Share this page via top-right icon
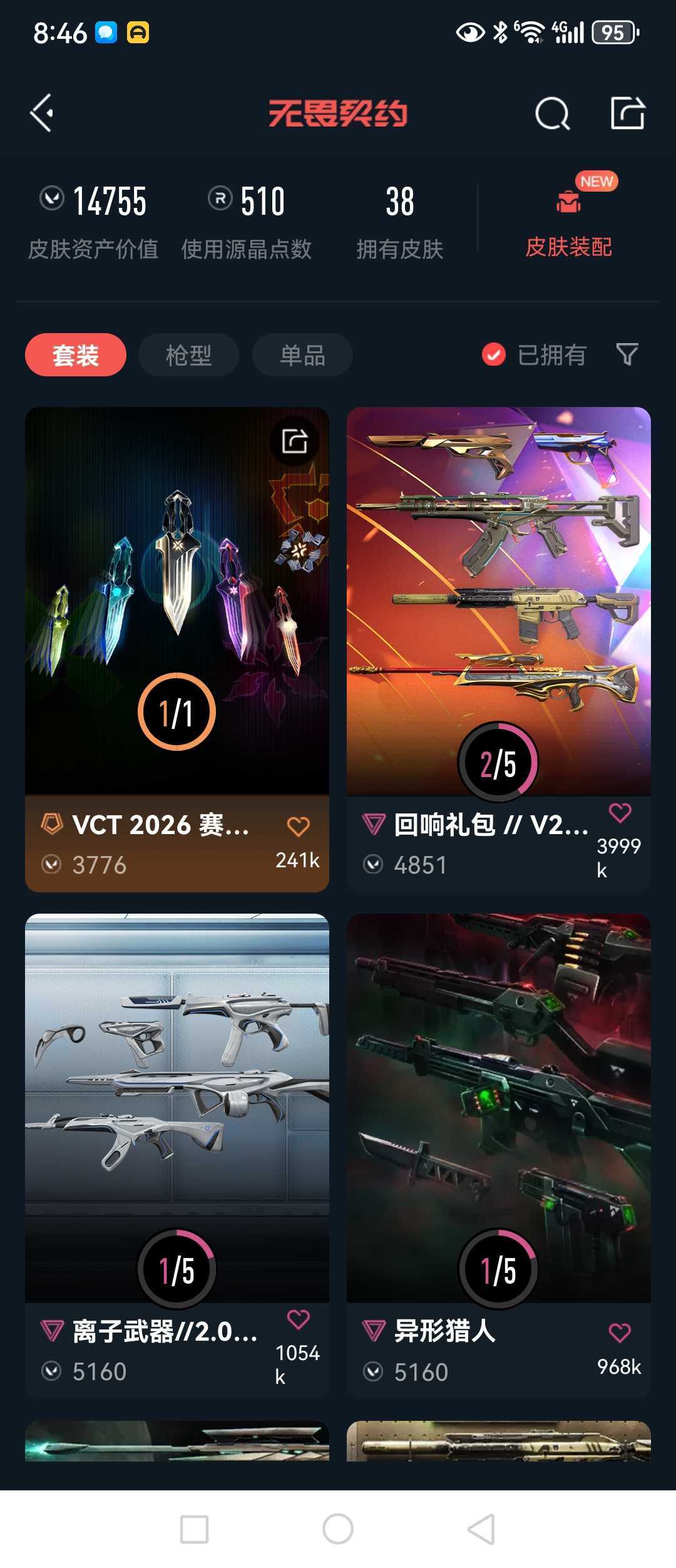The image size is (676, 1568). coord(627,113)
